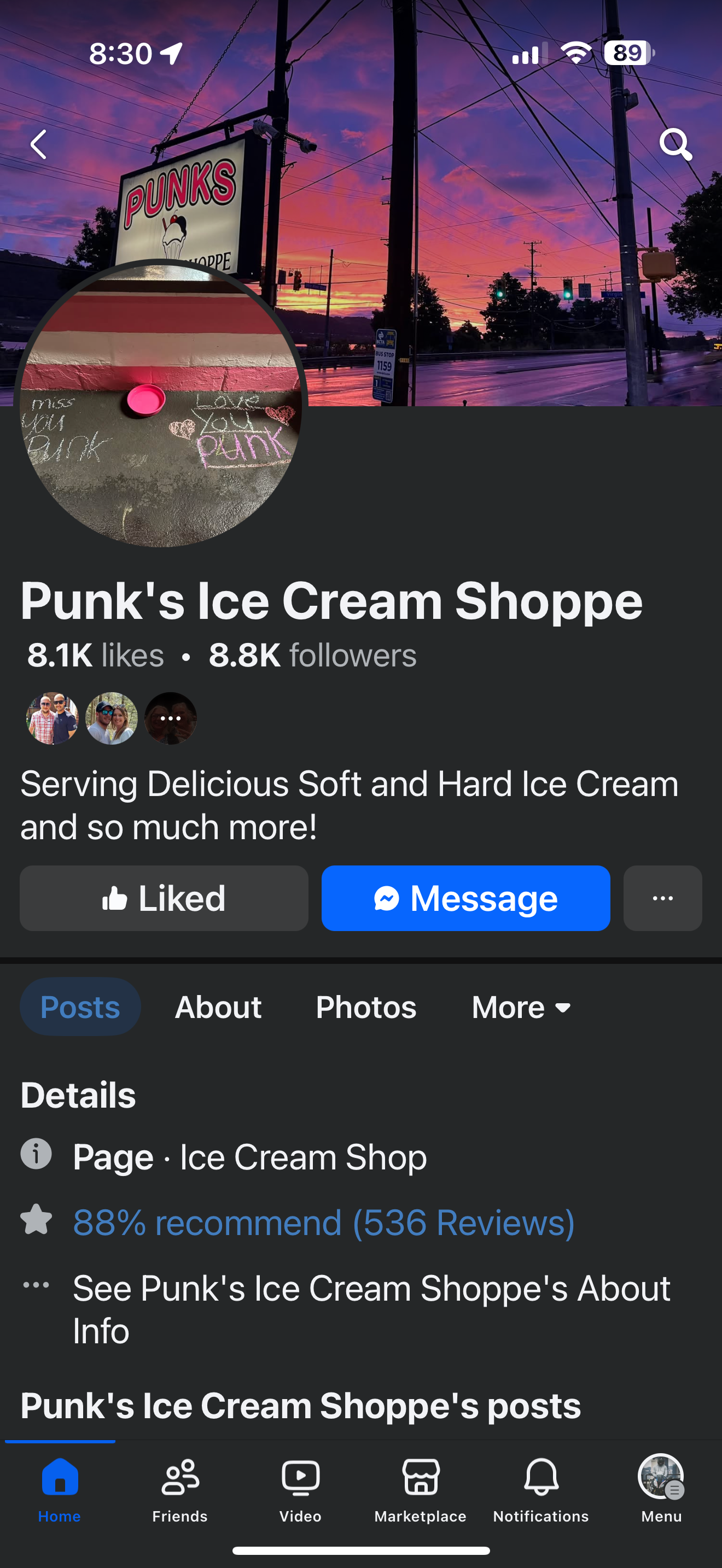Open the Menu tab
The height and width of the screenshot is (1568, 722).
(661, 1488)
